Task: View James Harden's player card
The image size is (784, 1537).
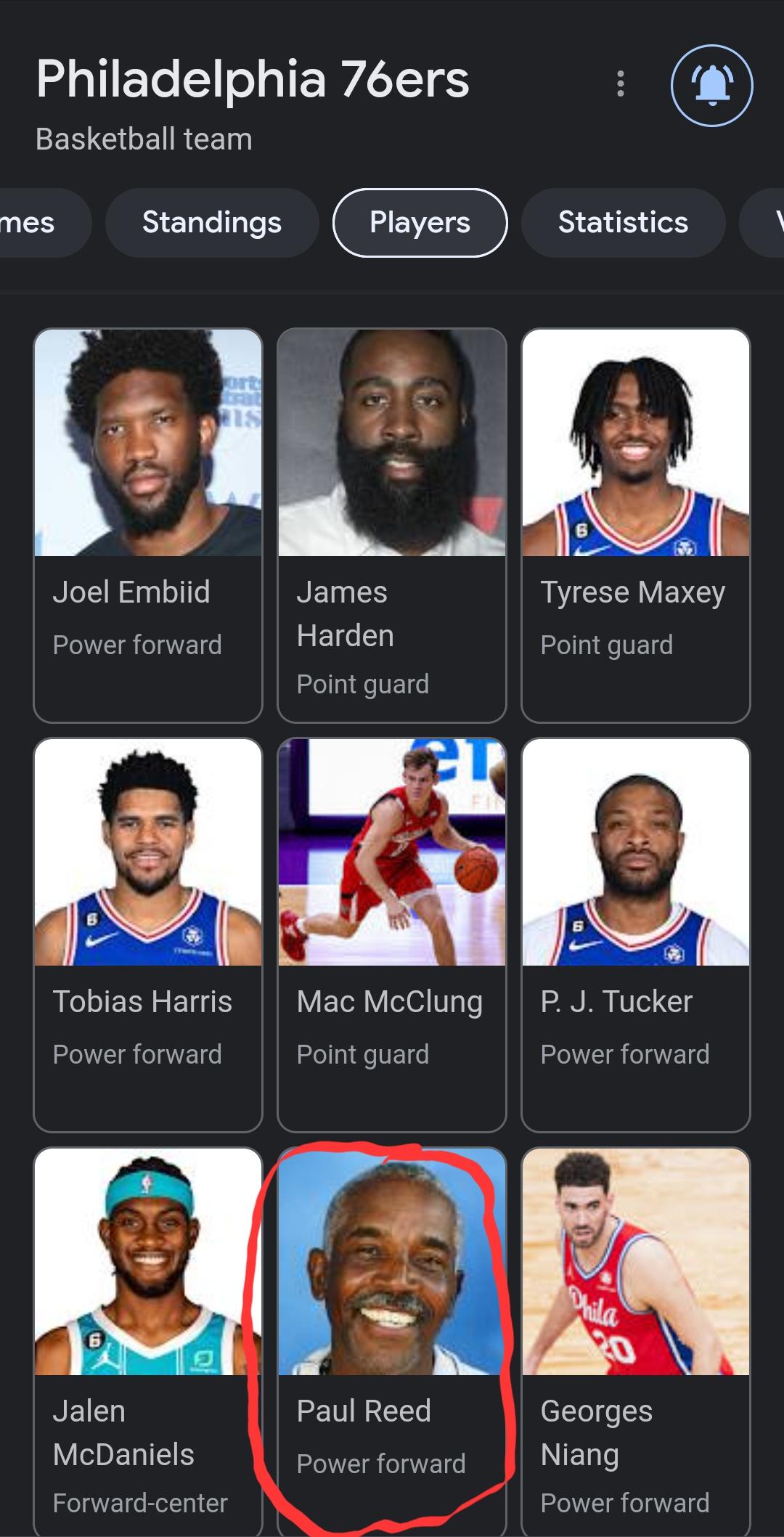Action: [x=392, y=524]
